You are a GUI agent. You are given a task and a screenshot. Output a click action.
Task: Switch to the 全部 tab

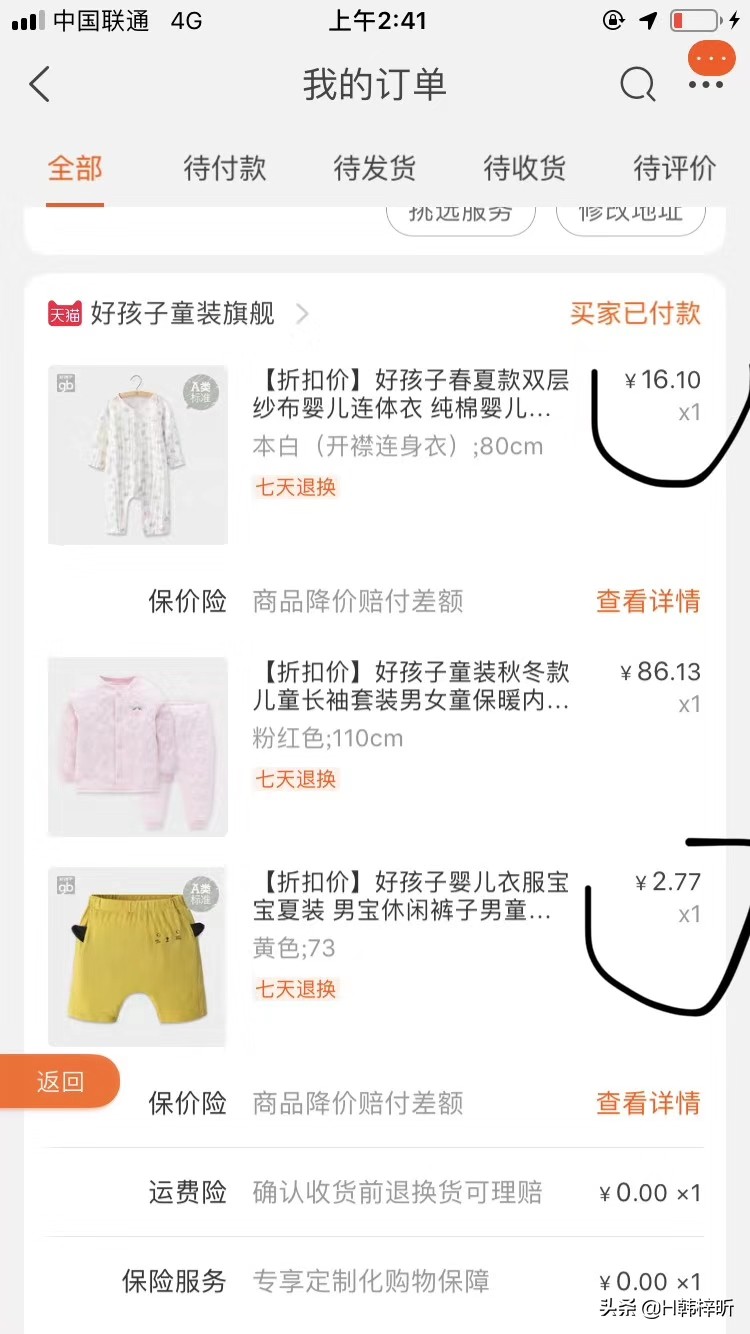(75, 168)
